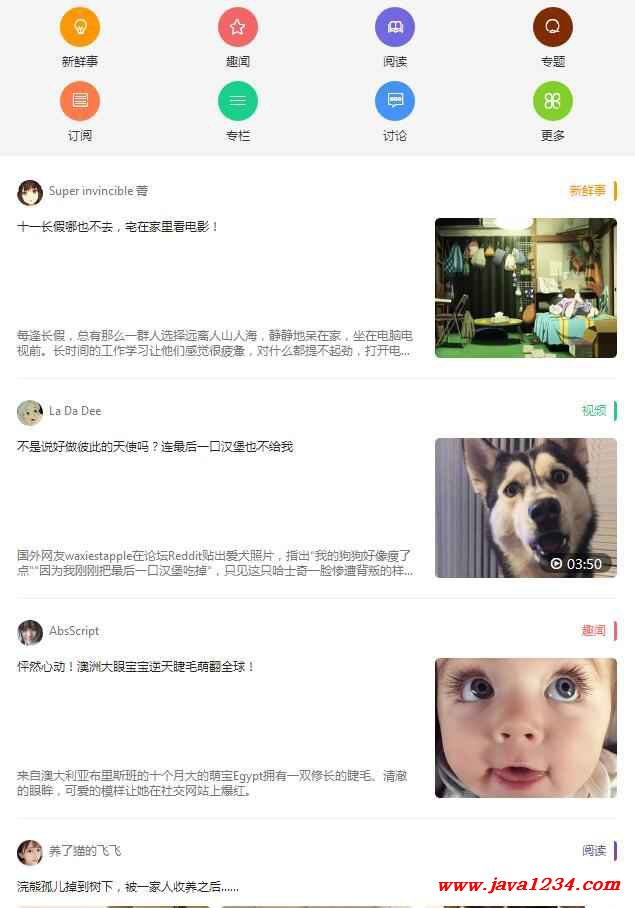The width and height of the screenshot is (635, 908).
Task: Play the husky video 03:50
Action: click(x=525, y=508)
